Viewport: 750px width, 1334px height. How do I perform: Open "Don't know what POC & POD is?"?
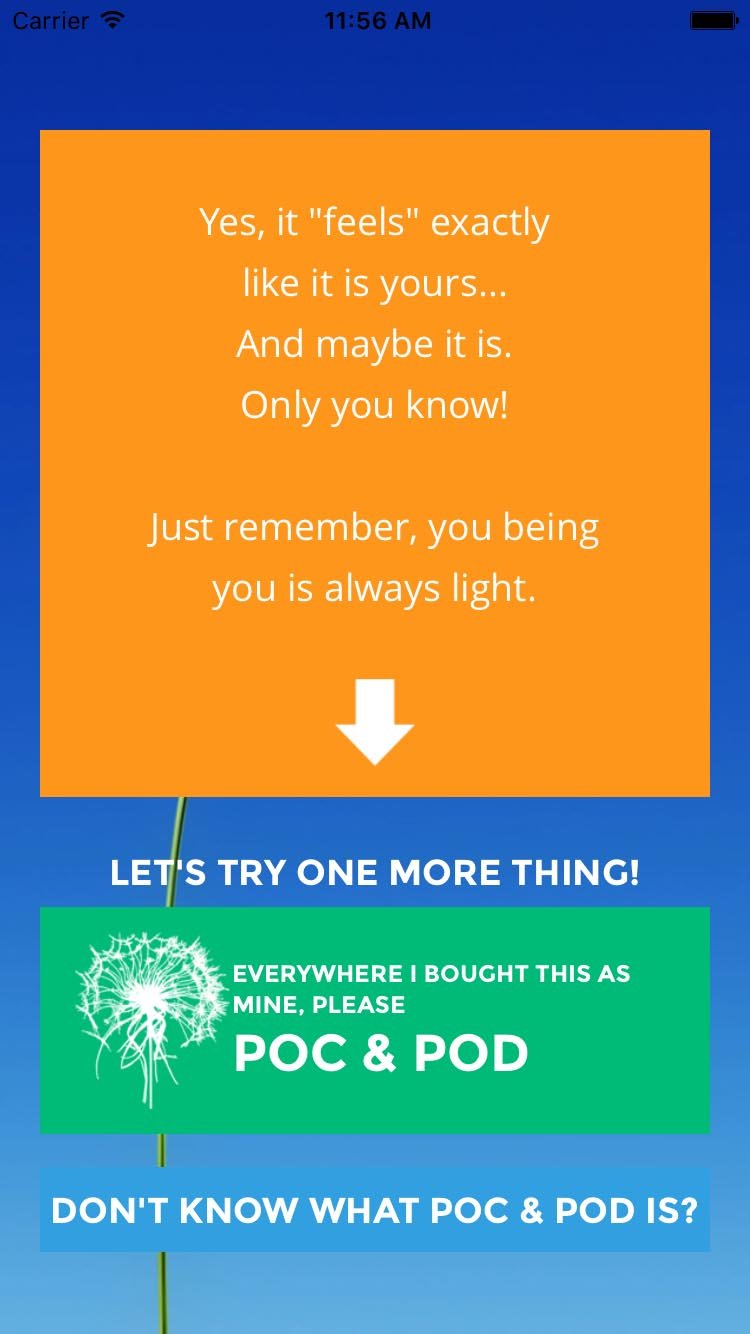[x=375, y=1211]
